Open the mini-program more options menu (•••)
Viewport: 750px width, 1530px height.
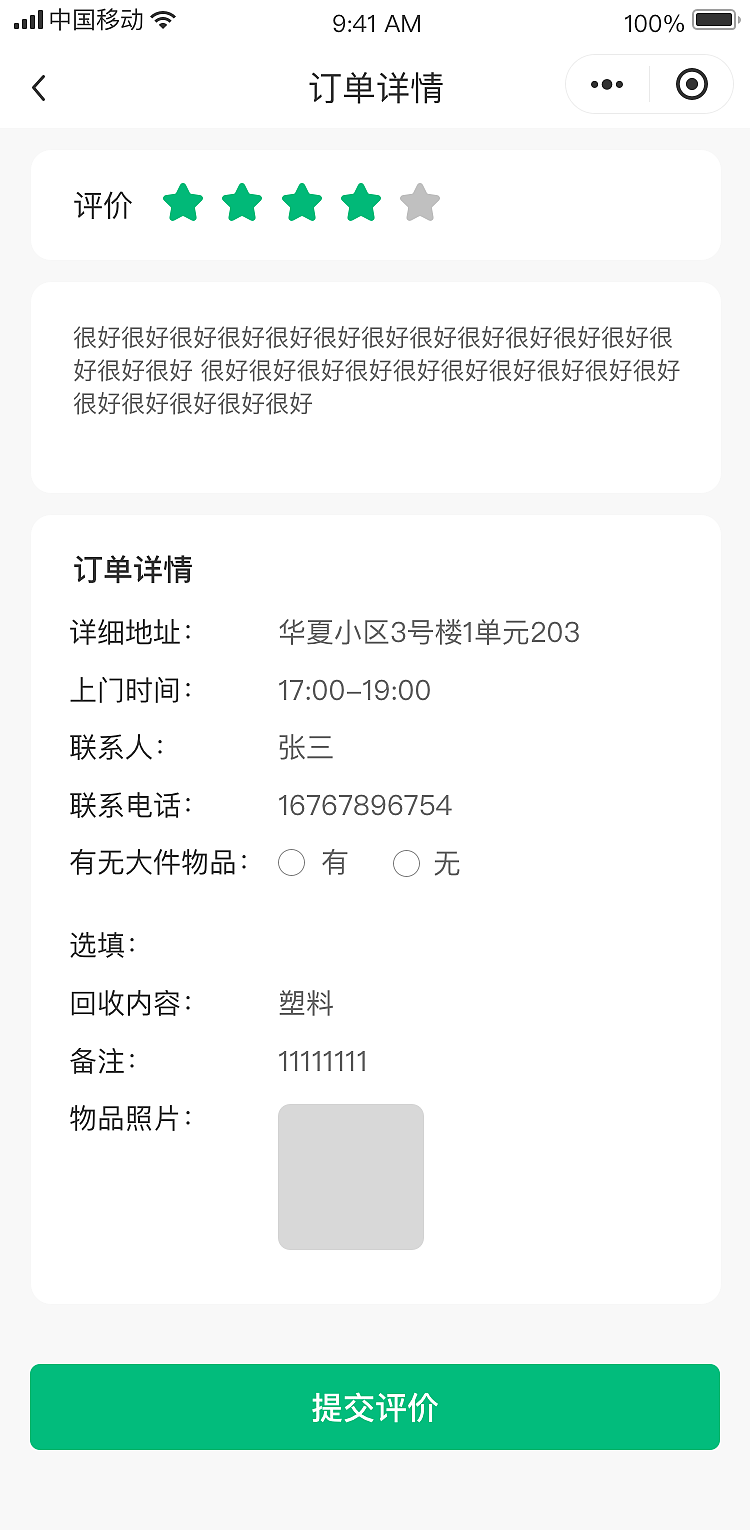click(605, 84)
